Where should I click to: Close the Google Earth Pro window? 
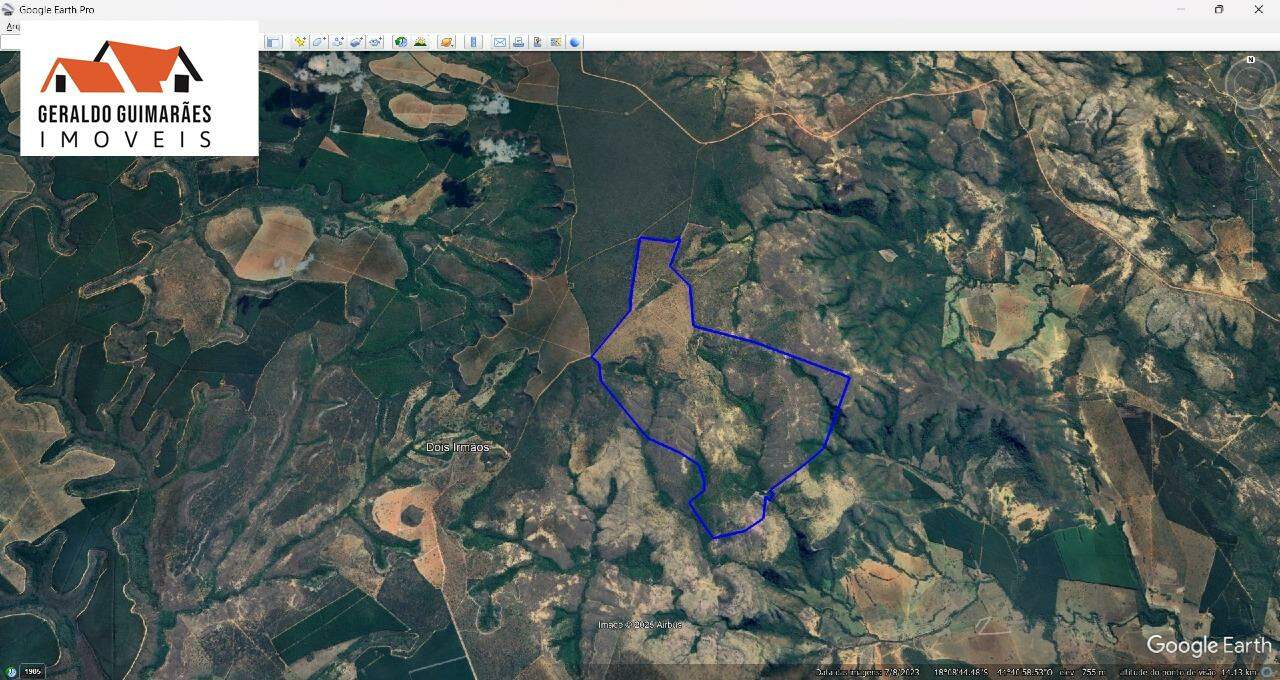point(1258,9)
